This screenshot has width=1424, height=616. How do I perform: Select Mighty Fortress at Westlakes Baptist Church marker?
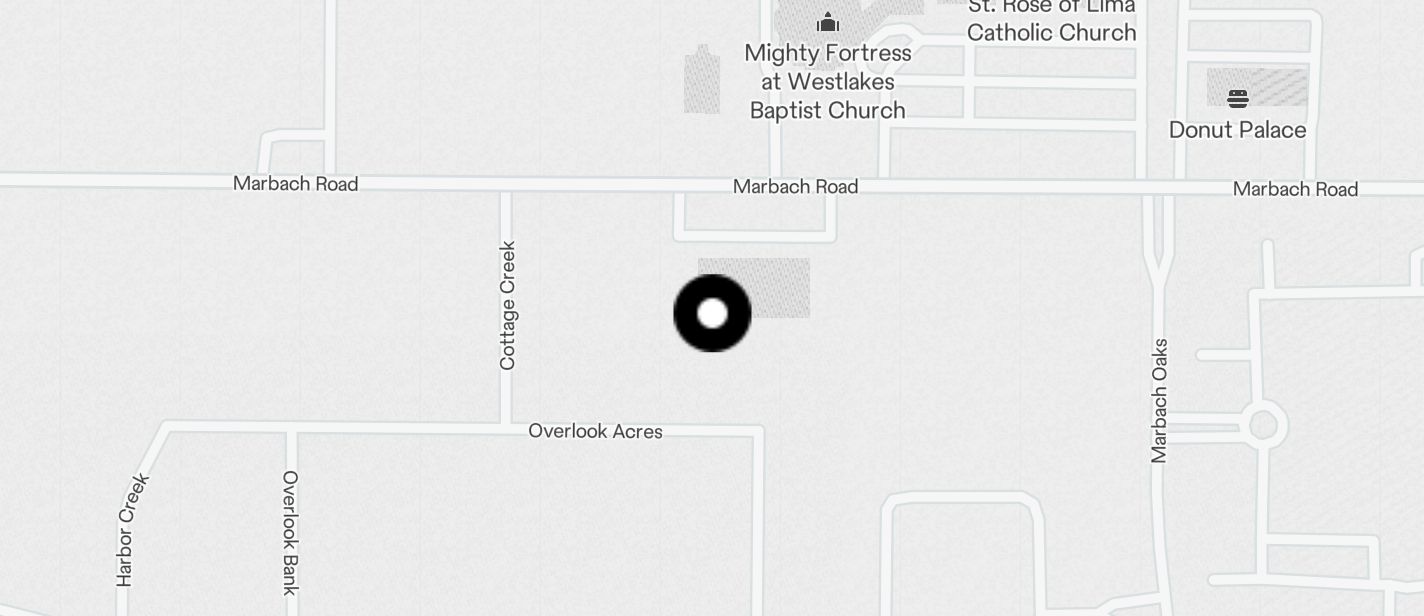point(828,23)
